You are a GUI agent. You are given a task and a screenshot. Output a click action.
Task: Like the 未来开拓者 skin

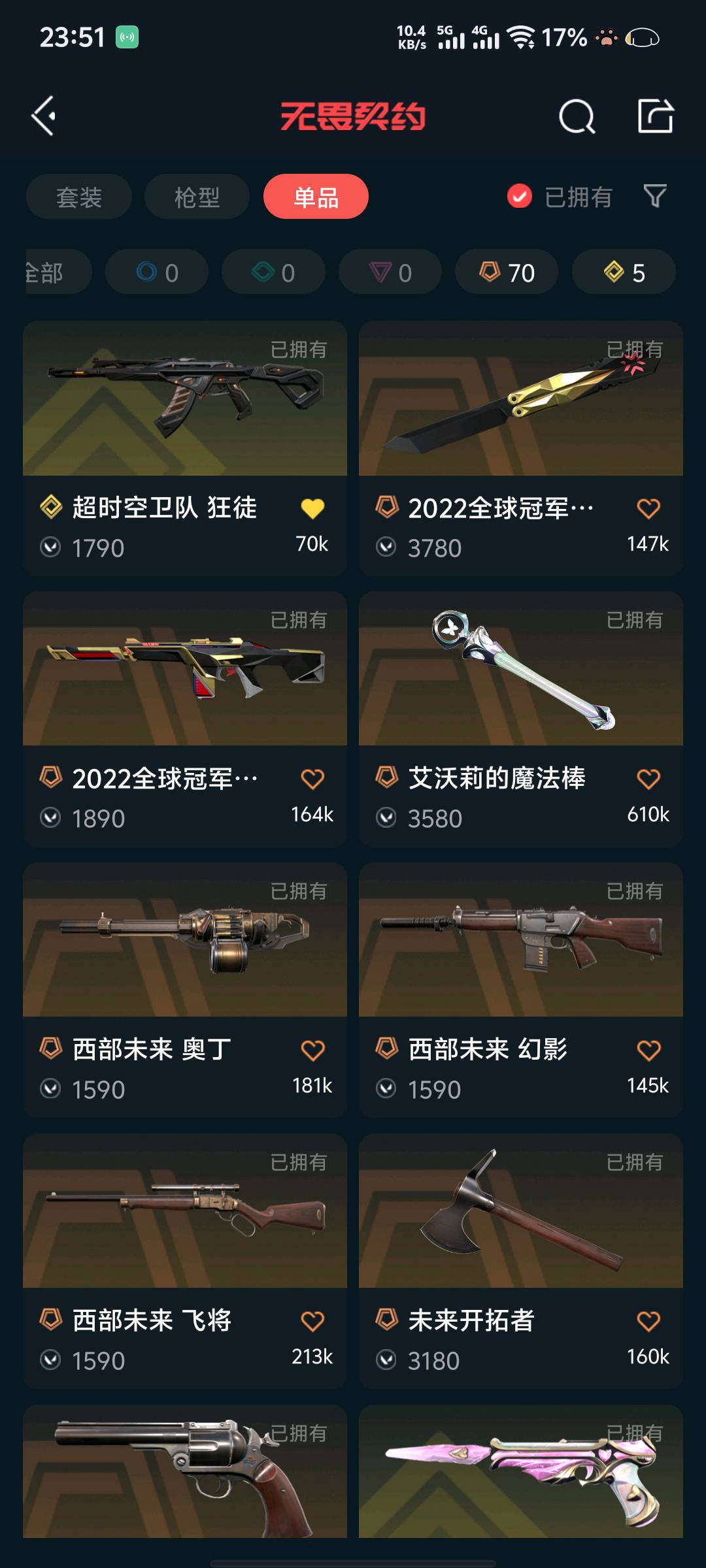[x=648, y=1322]
